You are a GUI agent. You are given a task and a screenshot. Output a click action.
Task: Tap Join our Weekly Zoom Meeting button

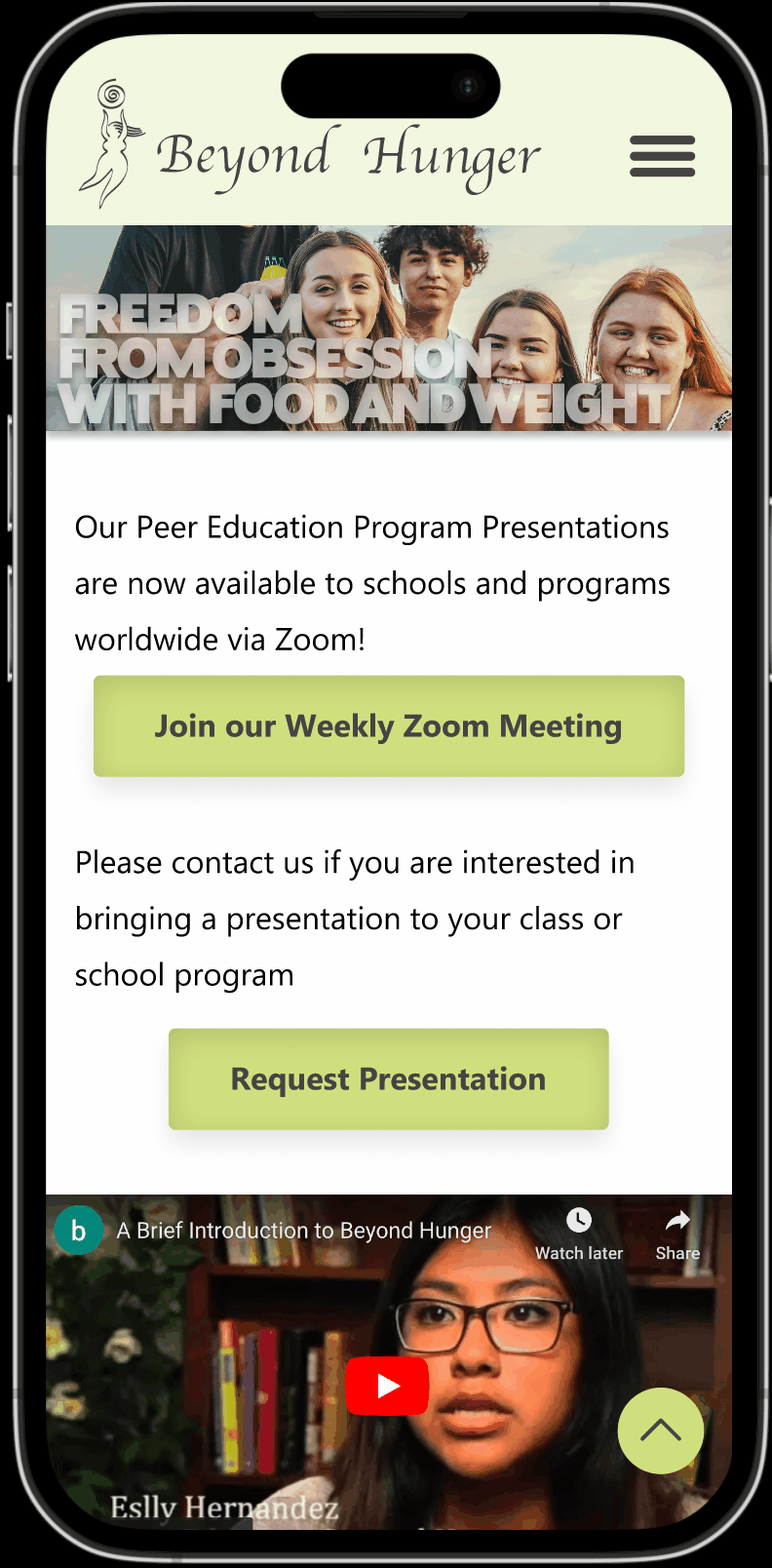click(x=388, y=726)
